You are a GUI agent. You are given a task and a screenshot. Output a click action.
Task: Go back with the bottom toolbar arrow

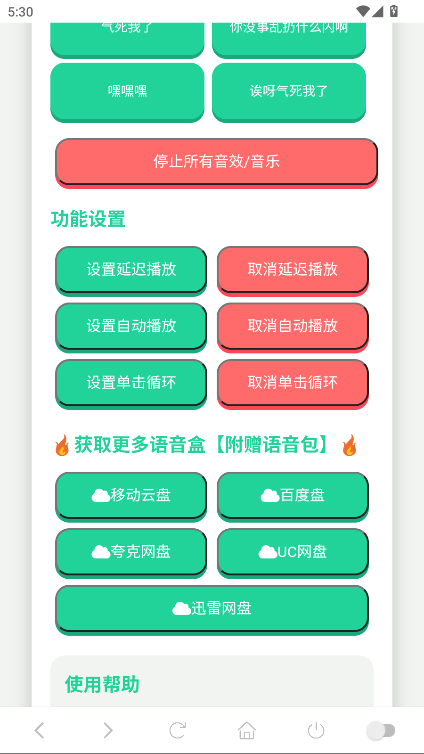click(x=39, y=730)
